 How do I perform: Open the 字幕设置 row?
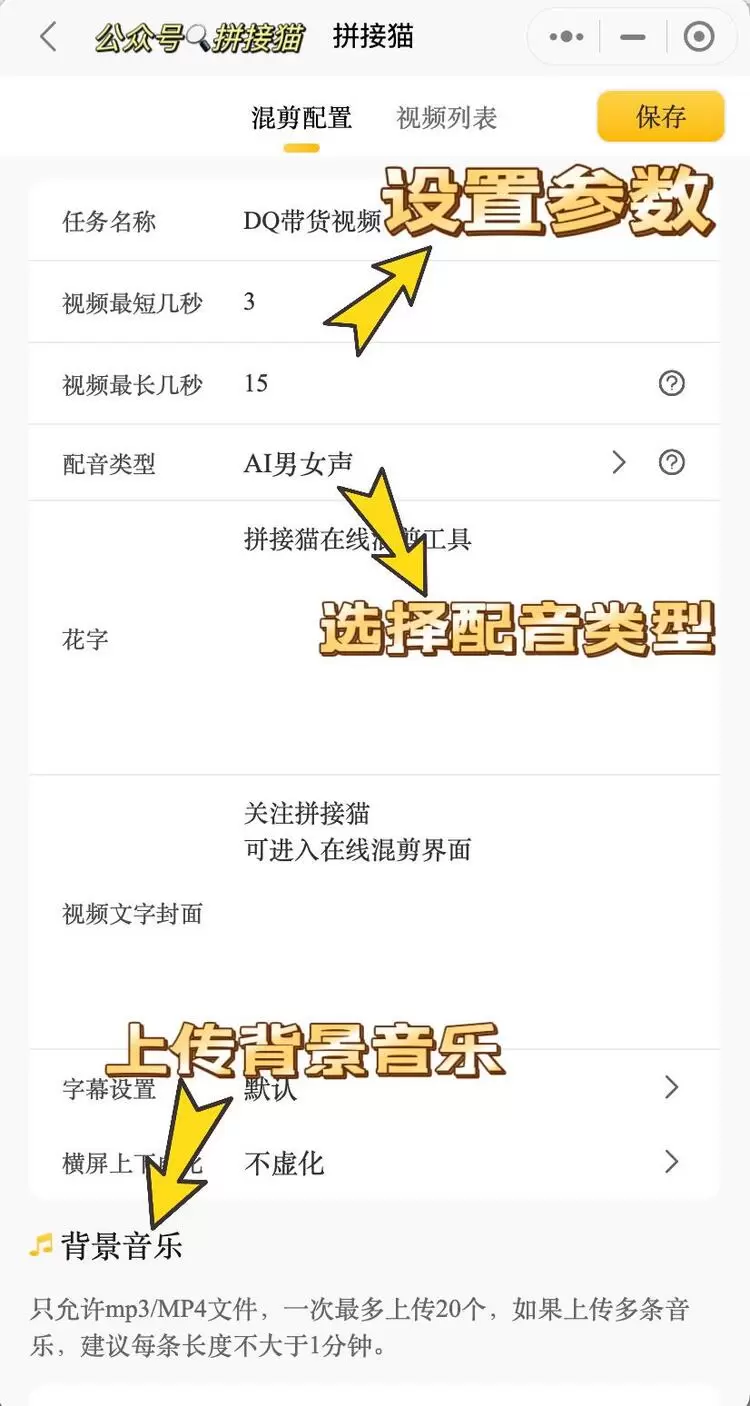[x=460, y=1089]
